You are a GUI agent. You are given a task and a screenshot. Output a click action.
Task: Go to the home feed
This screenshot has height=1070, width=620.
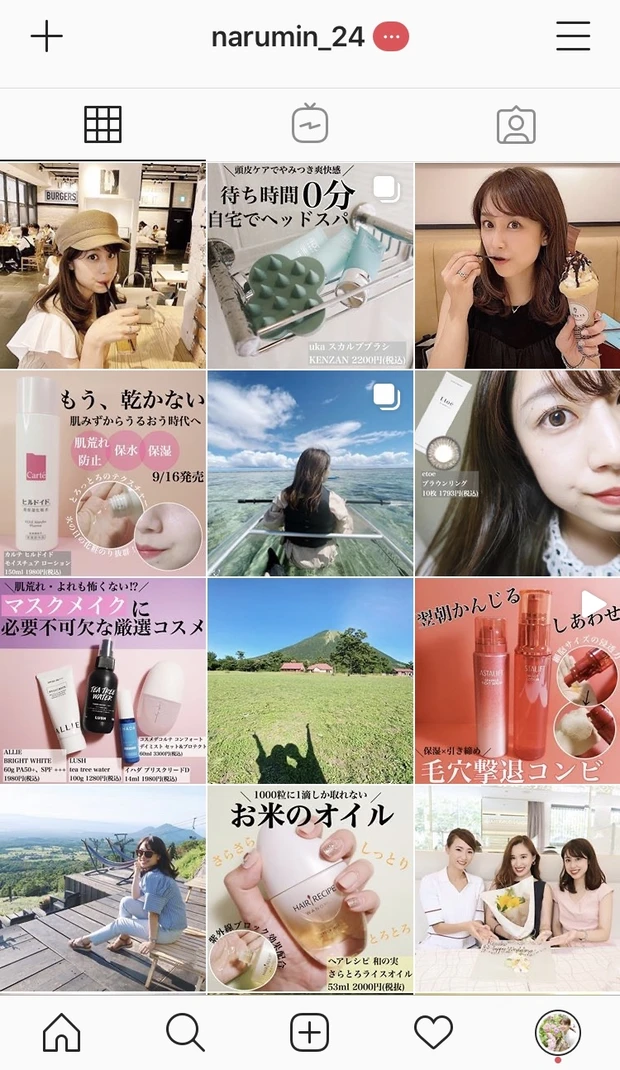point(62,1032)
